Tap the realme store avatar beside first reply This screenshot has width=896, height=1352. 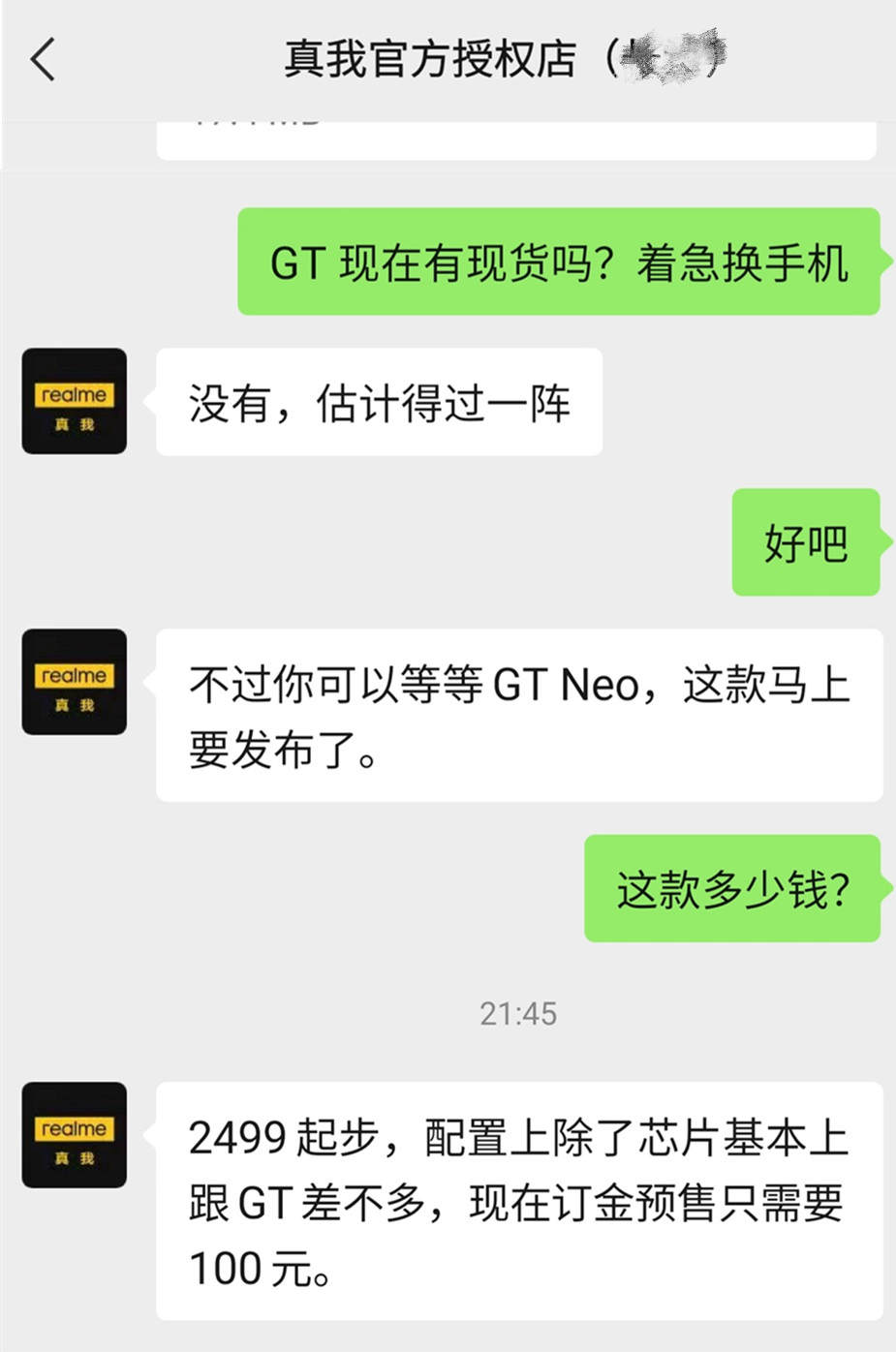74,401
